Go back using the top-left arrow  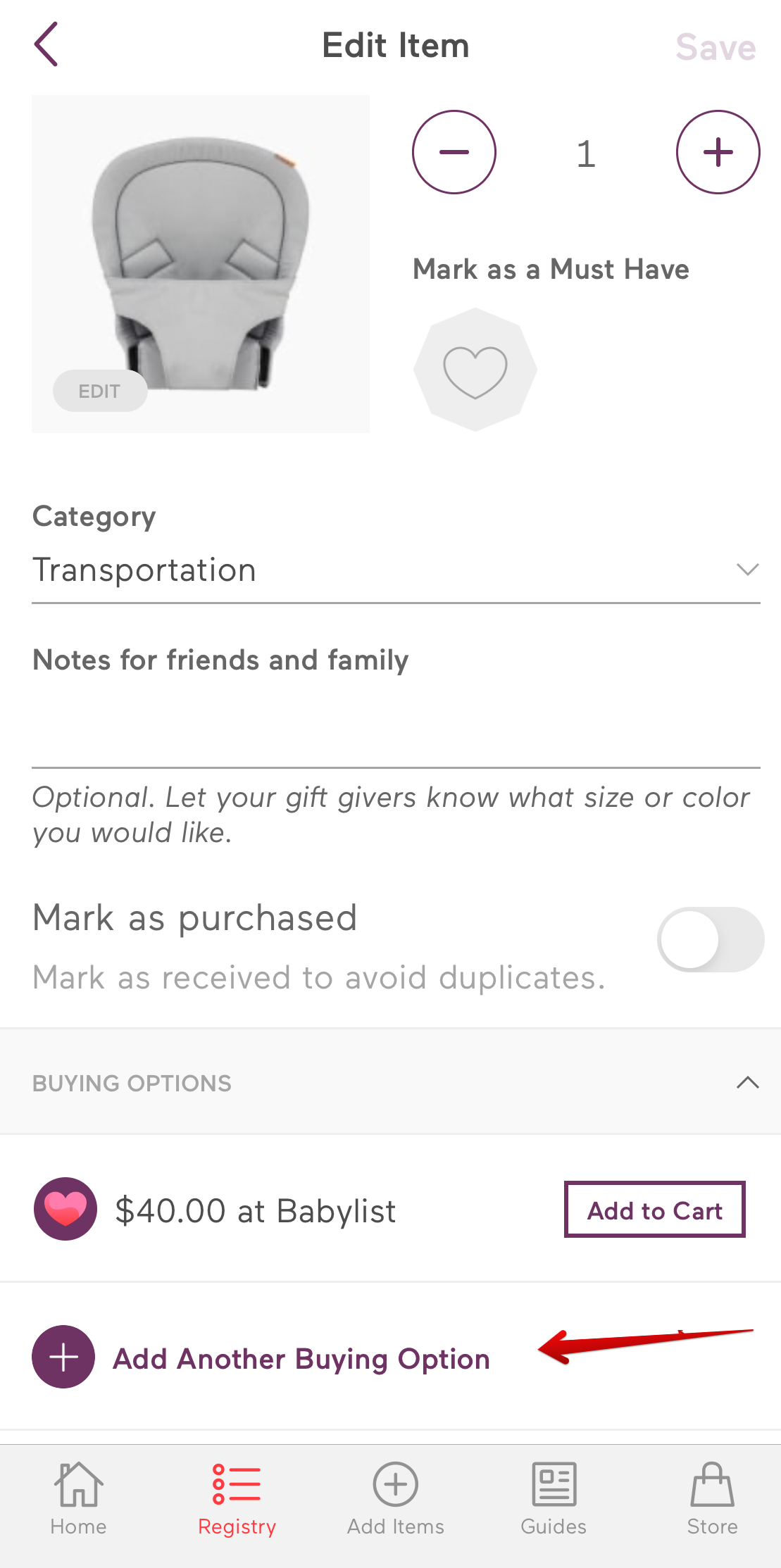46,44
